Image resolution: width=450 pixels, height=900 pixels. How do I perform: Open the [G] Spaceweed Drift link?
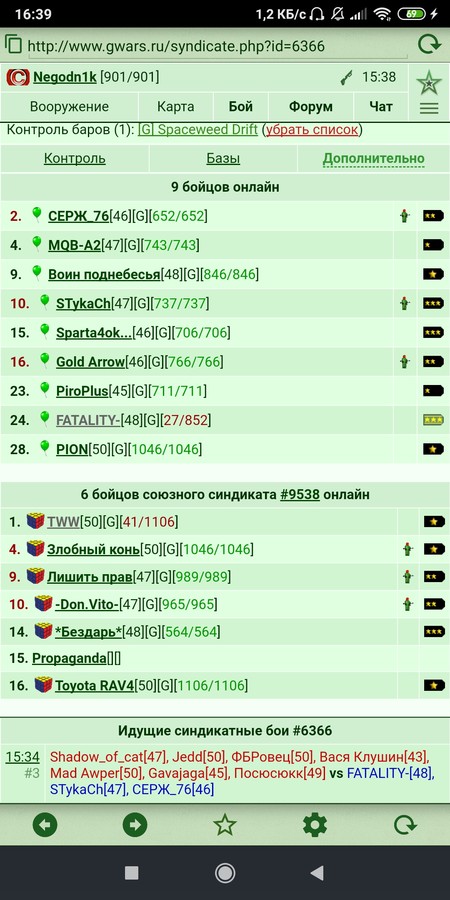coord(198,130)
